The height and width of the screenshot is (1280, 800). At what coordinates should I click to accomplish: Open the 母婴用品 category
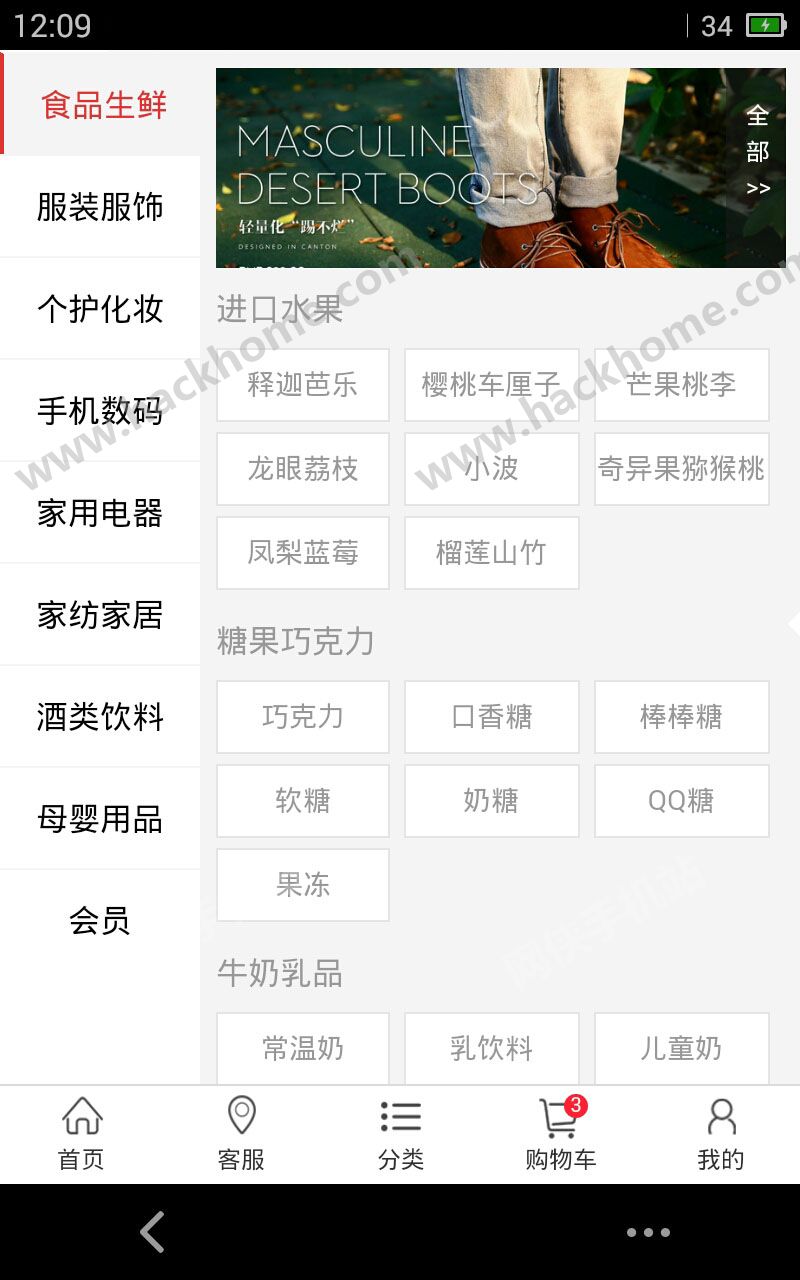point(100,818)
